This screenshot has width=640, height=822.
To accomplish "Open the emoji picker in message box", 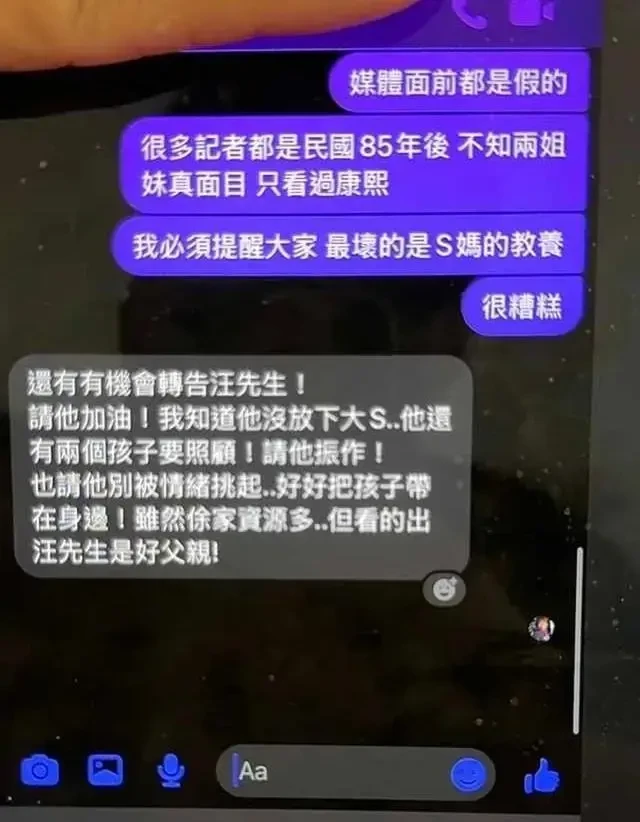I will [x=468, y=773].
